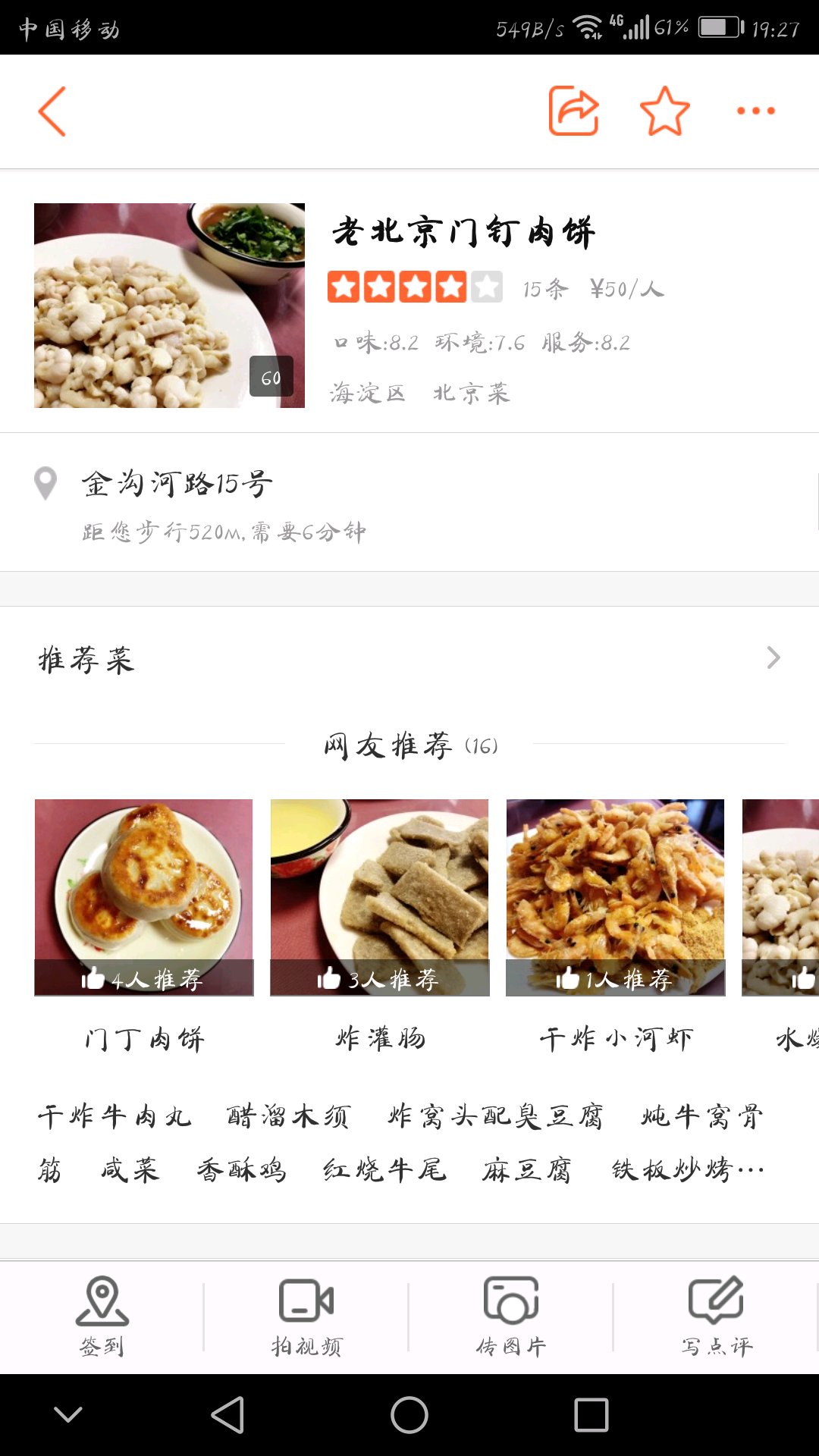View the 干炸小河虾 recommended dish

(x=616, y=898)
